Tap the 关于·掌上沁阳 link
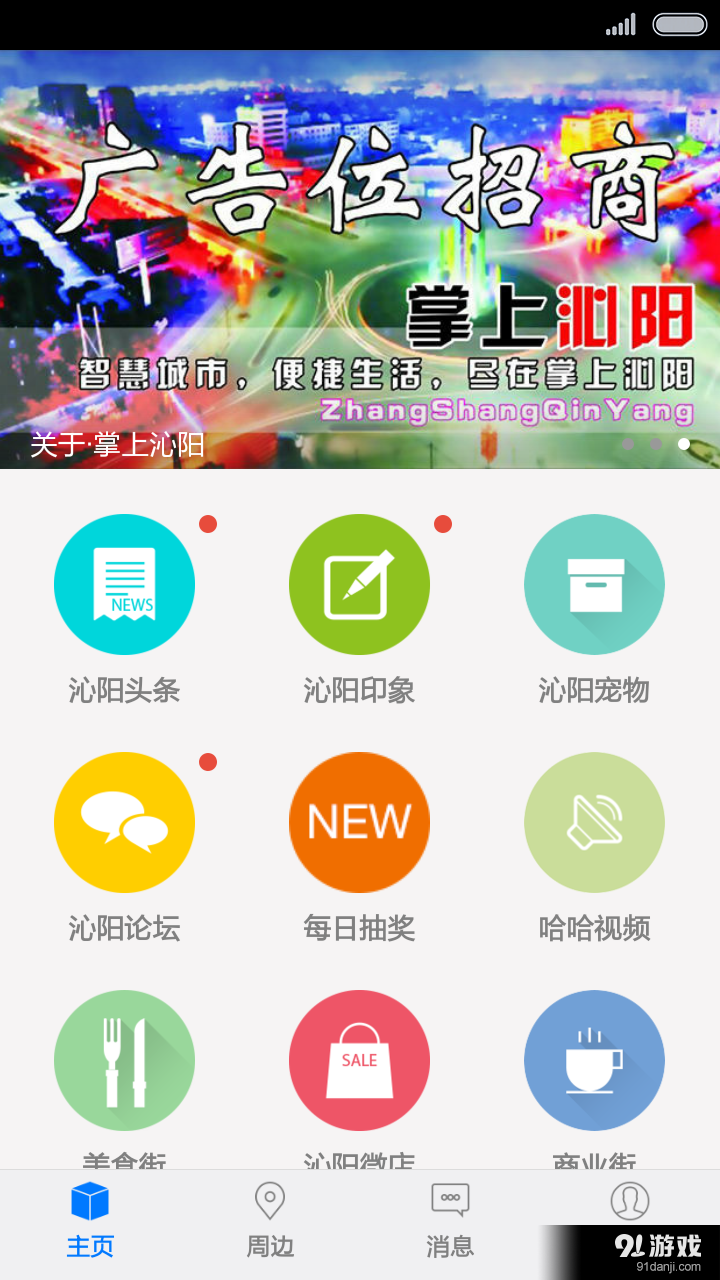 (x=117, y=446)
